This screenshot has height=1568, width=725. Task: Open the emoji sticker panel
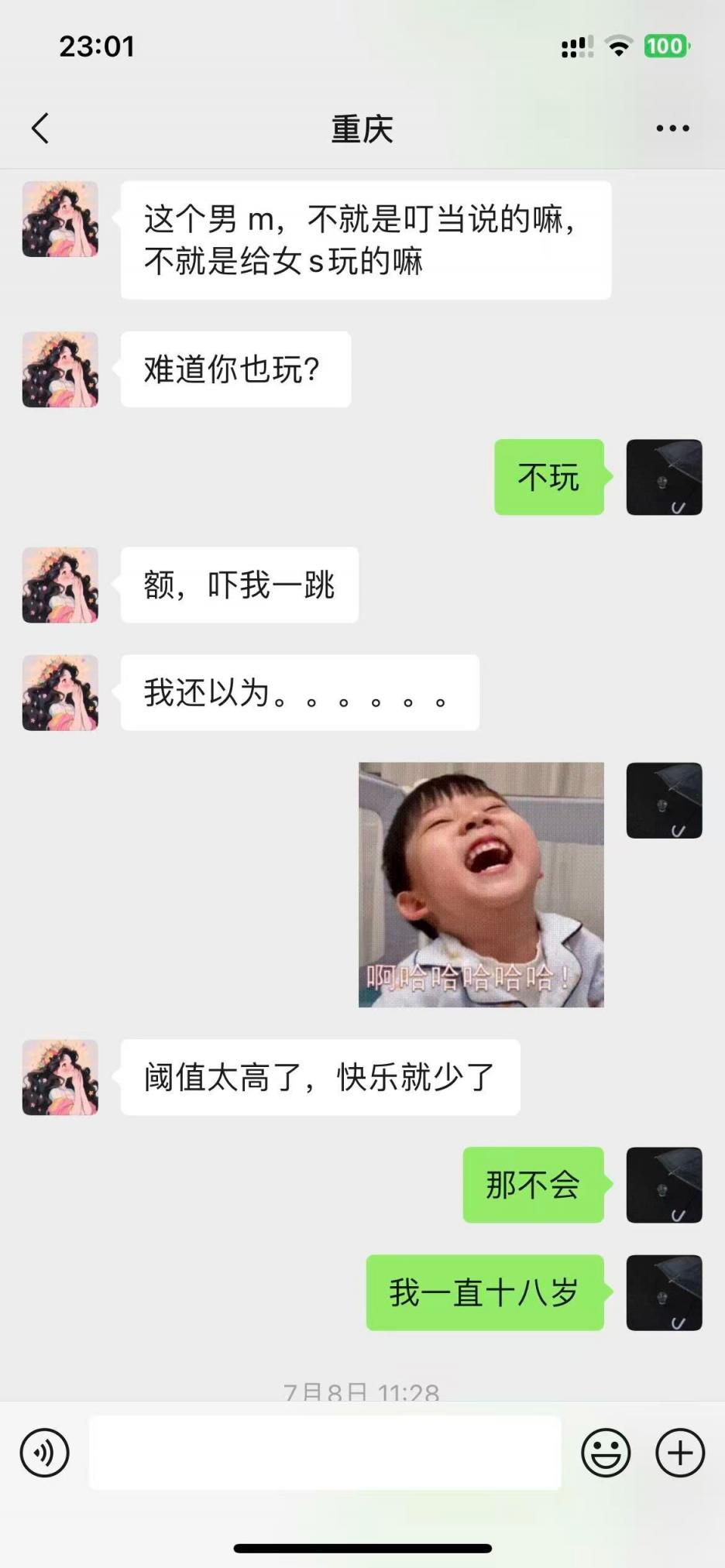[606, 1453]
